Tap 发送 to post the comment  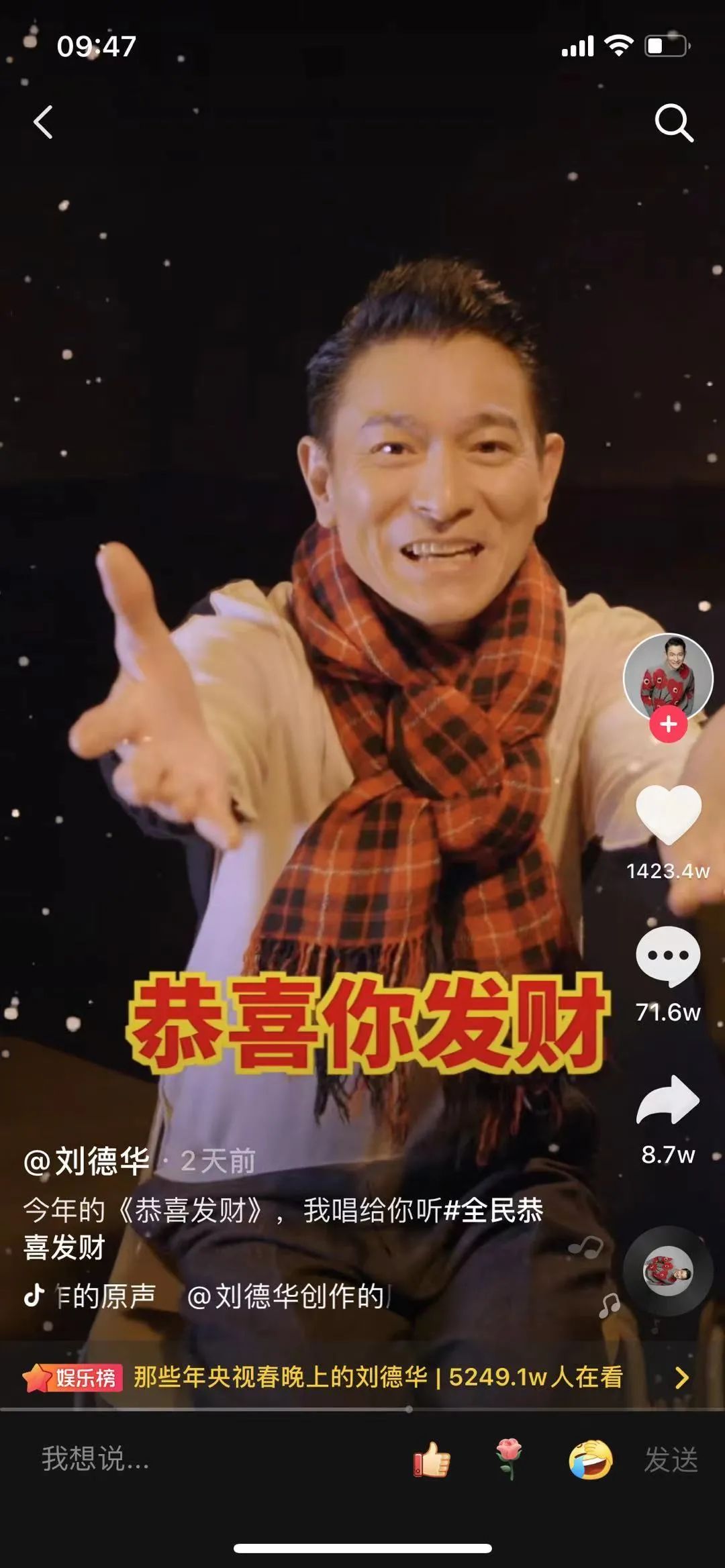[671, 1459]
